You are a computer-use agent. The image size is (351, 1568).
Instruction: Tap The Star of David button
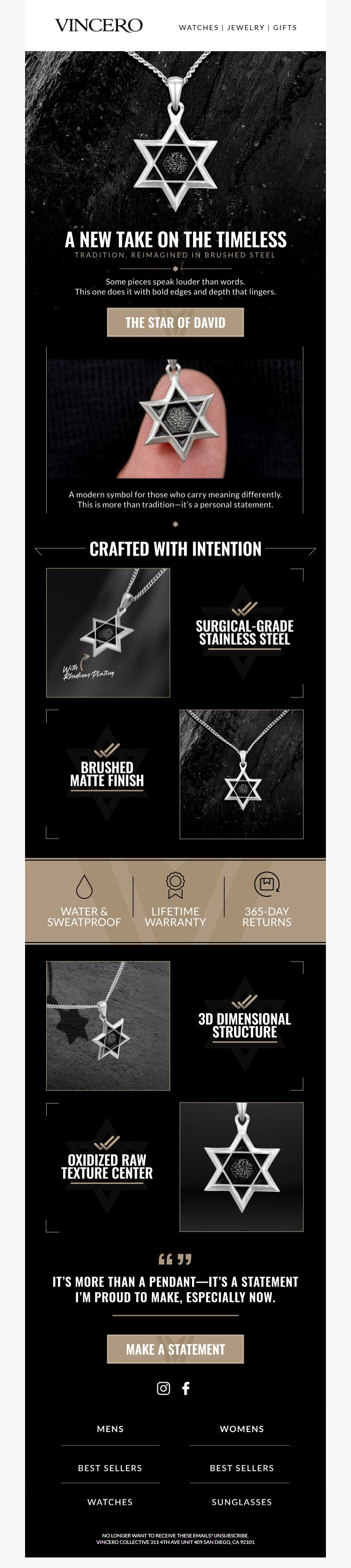point(175,323)
